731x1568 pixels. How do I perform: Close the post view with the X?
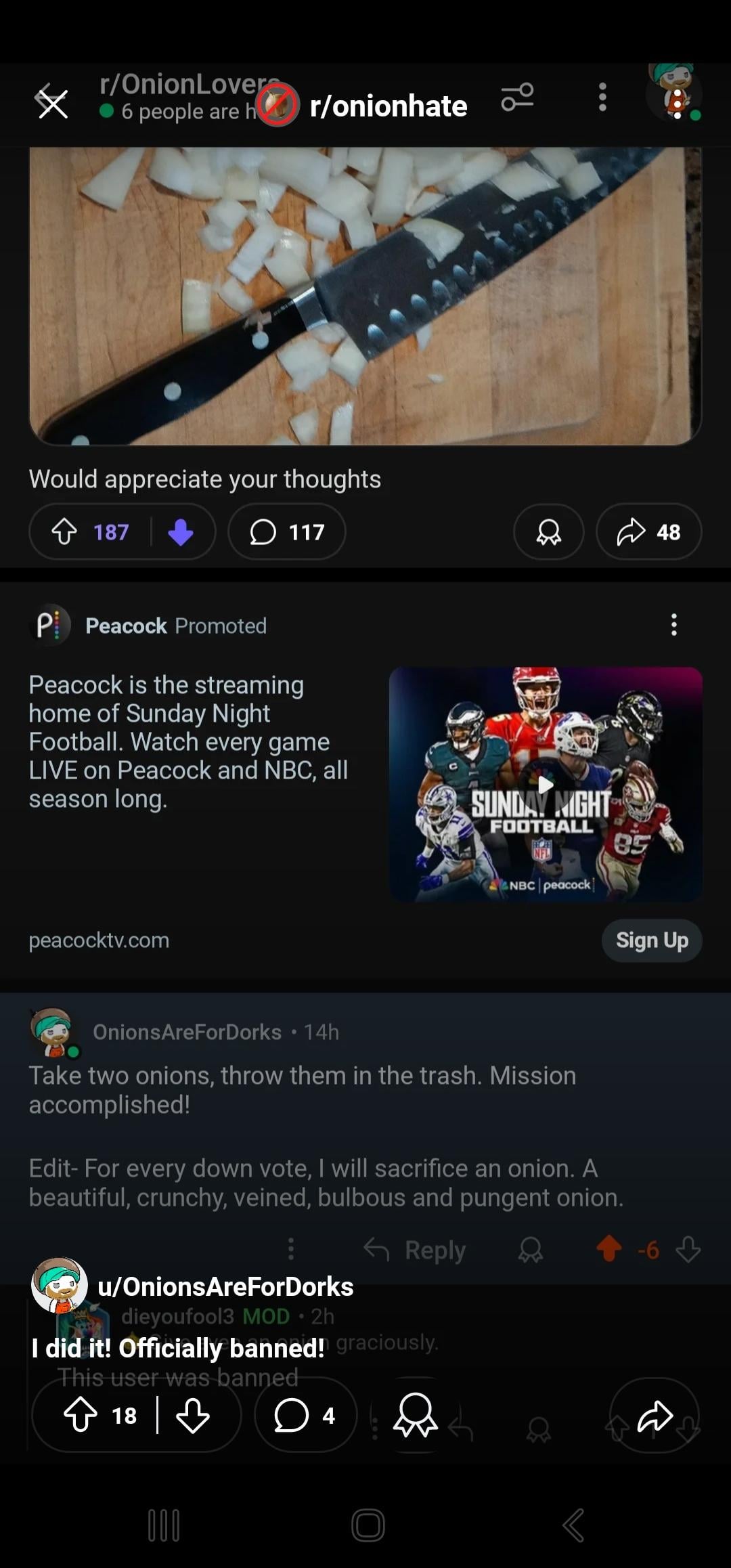52,104
